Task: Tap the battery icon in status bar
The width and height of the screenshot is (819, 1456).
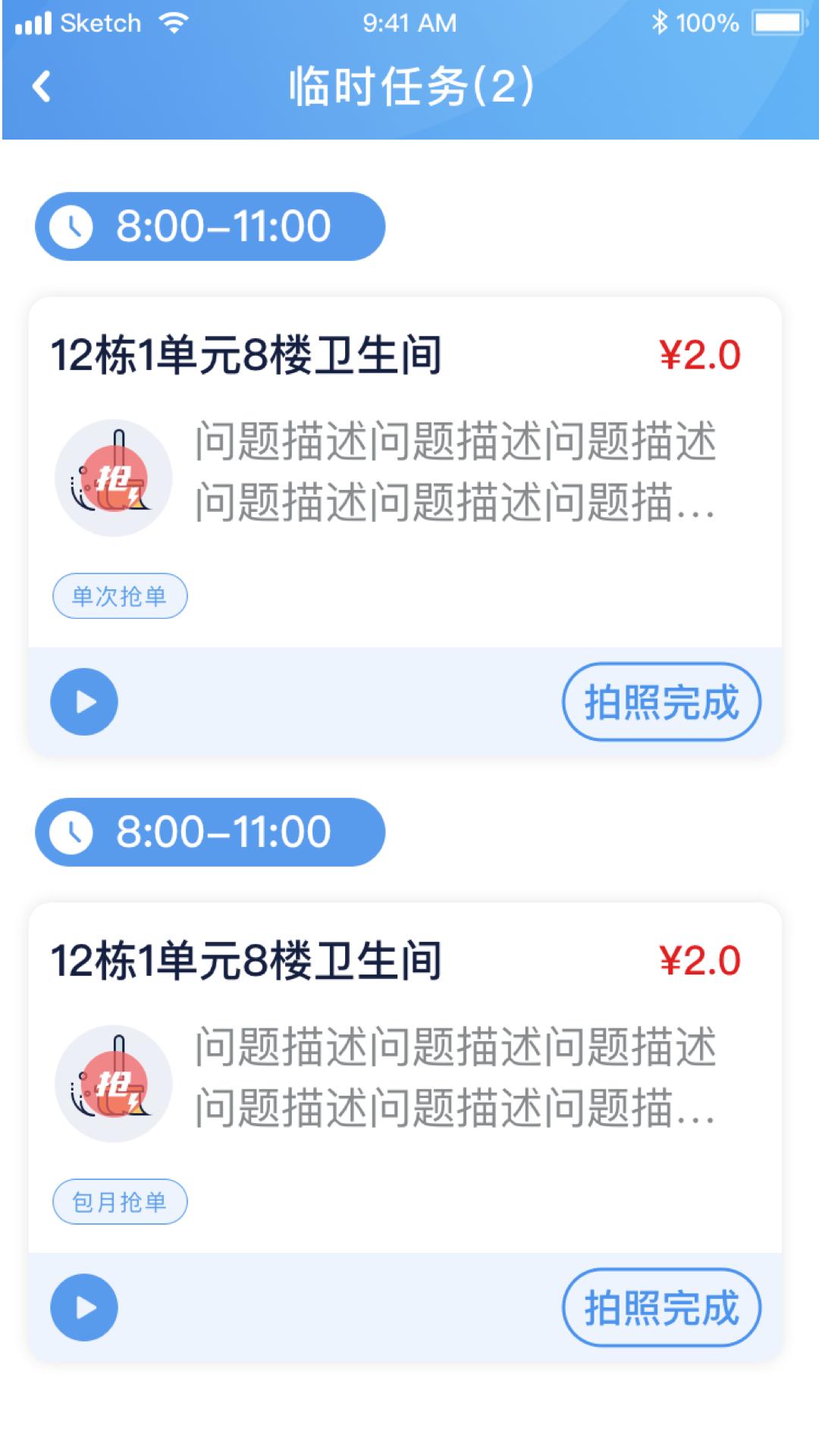Action: tap(775, 23)
